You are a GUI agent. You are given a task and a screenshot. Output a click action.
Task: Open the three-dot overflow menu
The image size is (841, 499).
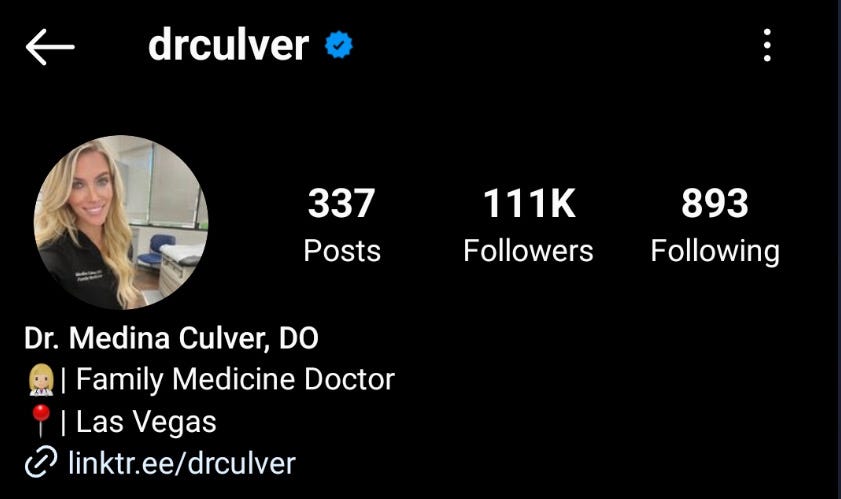pos(767,46)
